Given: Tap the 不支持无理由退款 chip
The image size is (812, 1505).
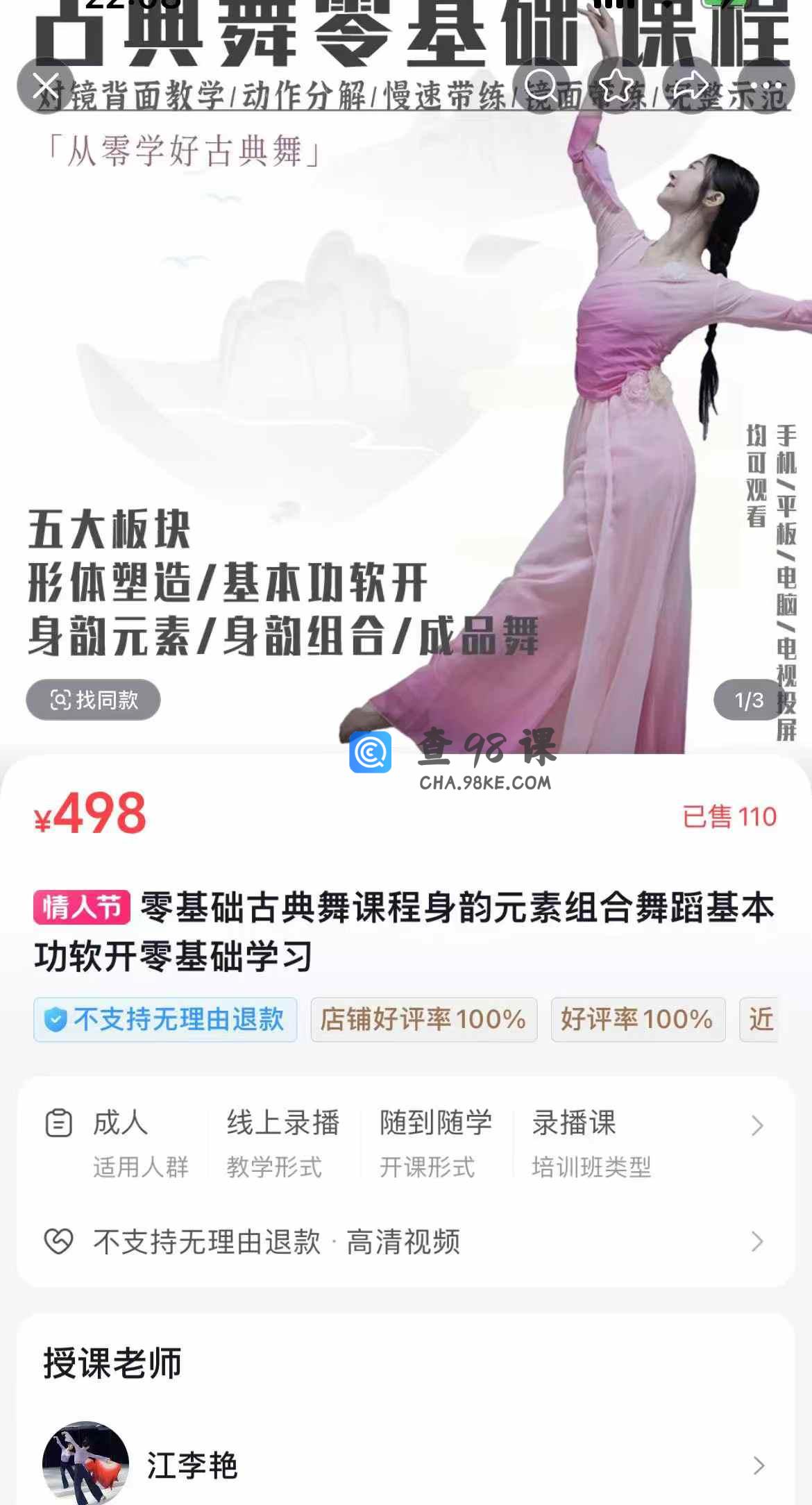Looking at the screenshot, I should click(165, 1020).
